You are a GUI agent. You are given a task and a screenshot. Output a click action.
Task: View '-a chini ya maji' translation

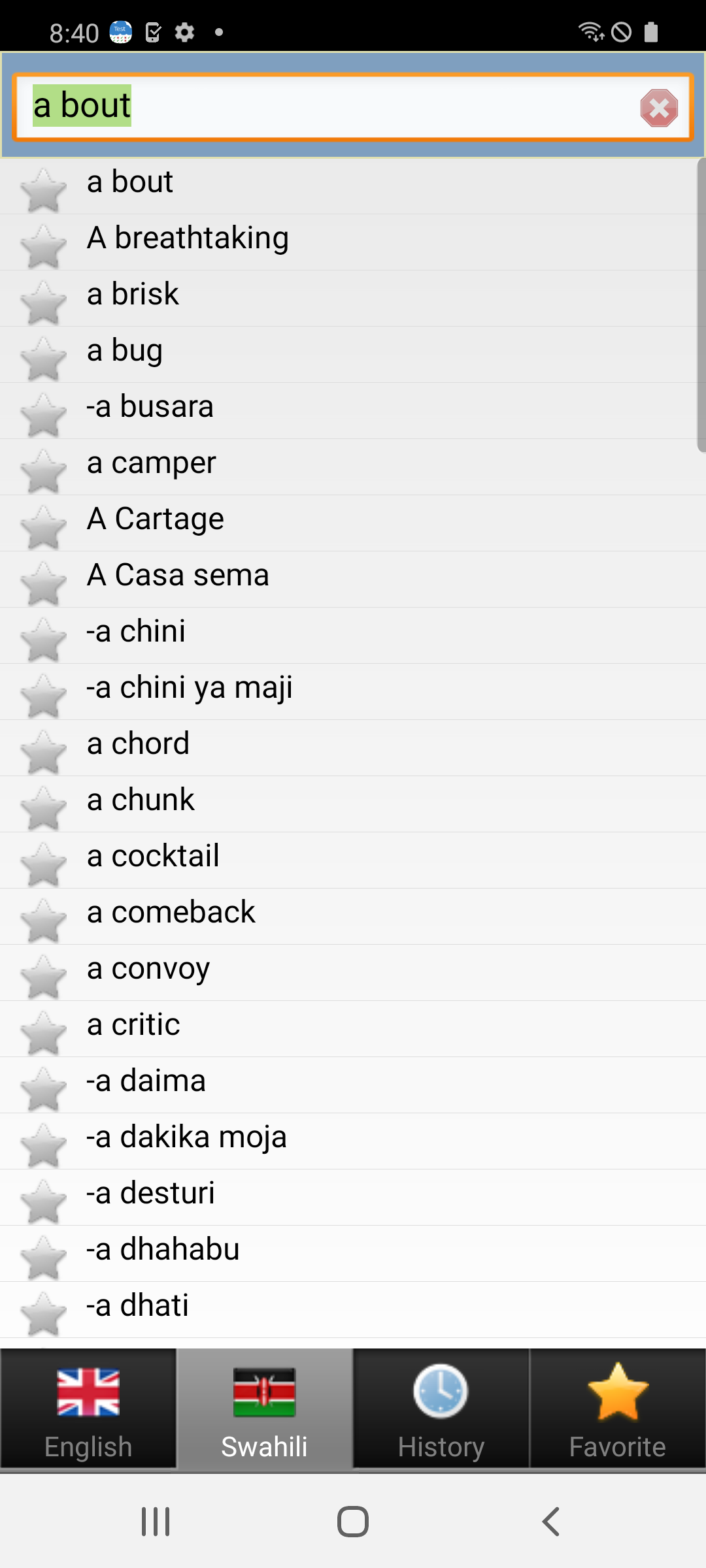click(x=353, y=692)
